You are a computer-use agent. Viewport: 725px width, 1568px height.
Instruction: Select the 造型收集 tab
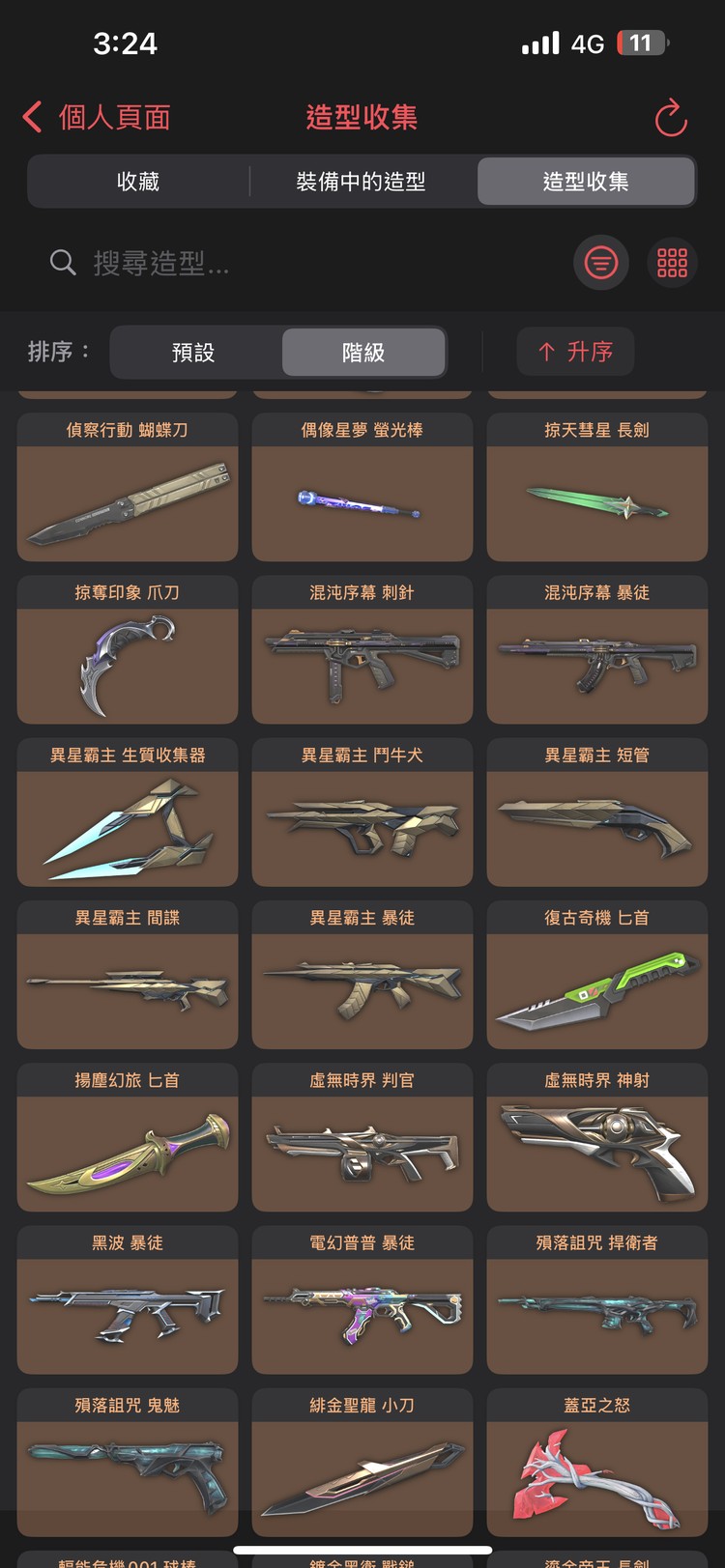pyautogui.click(x=586, y=182)
